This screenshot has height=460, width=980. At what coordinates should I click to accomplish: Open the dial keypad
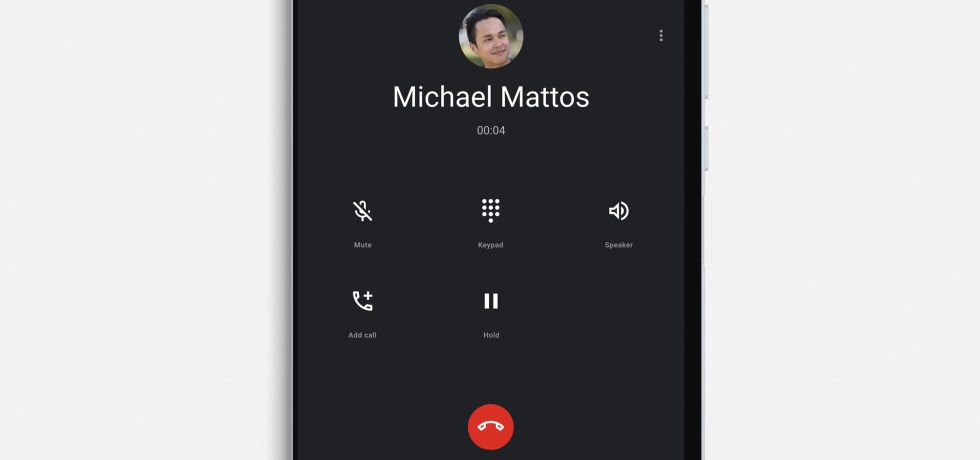(x=490, y=211)
